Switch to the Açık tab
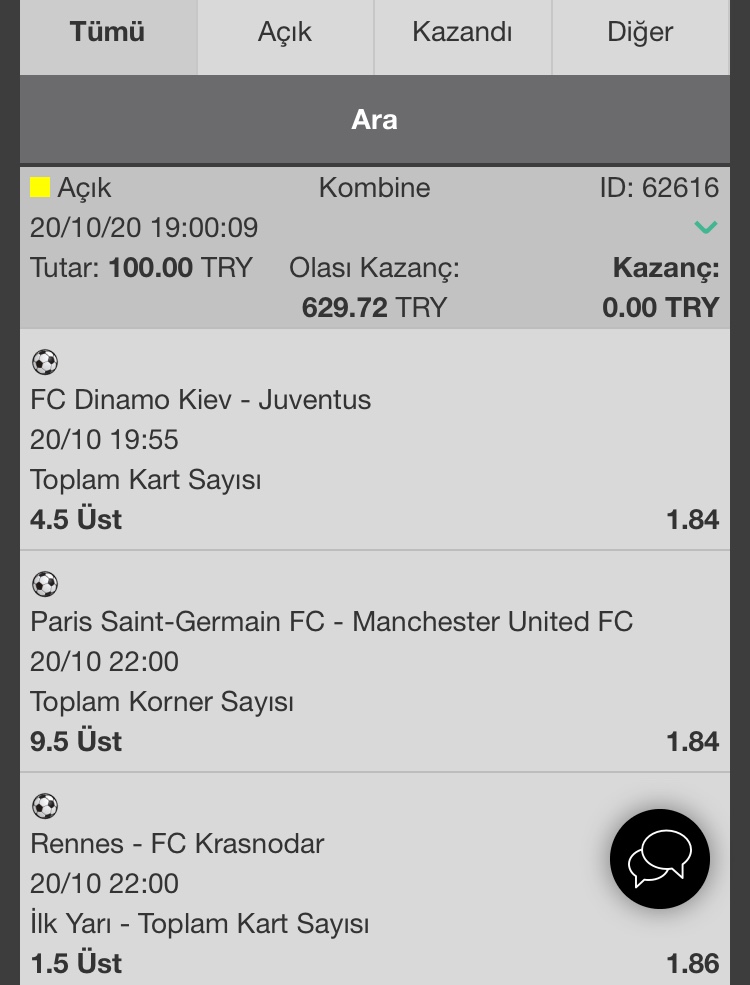This screenshot has width=750, height=985. point(285,33)
